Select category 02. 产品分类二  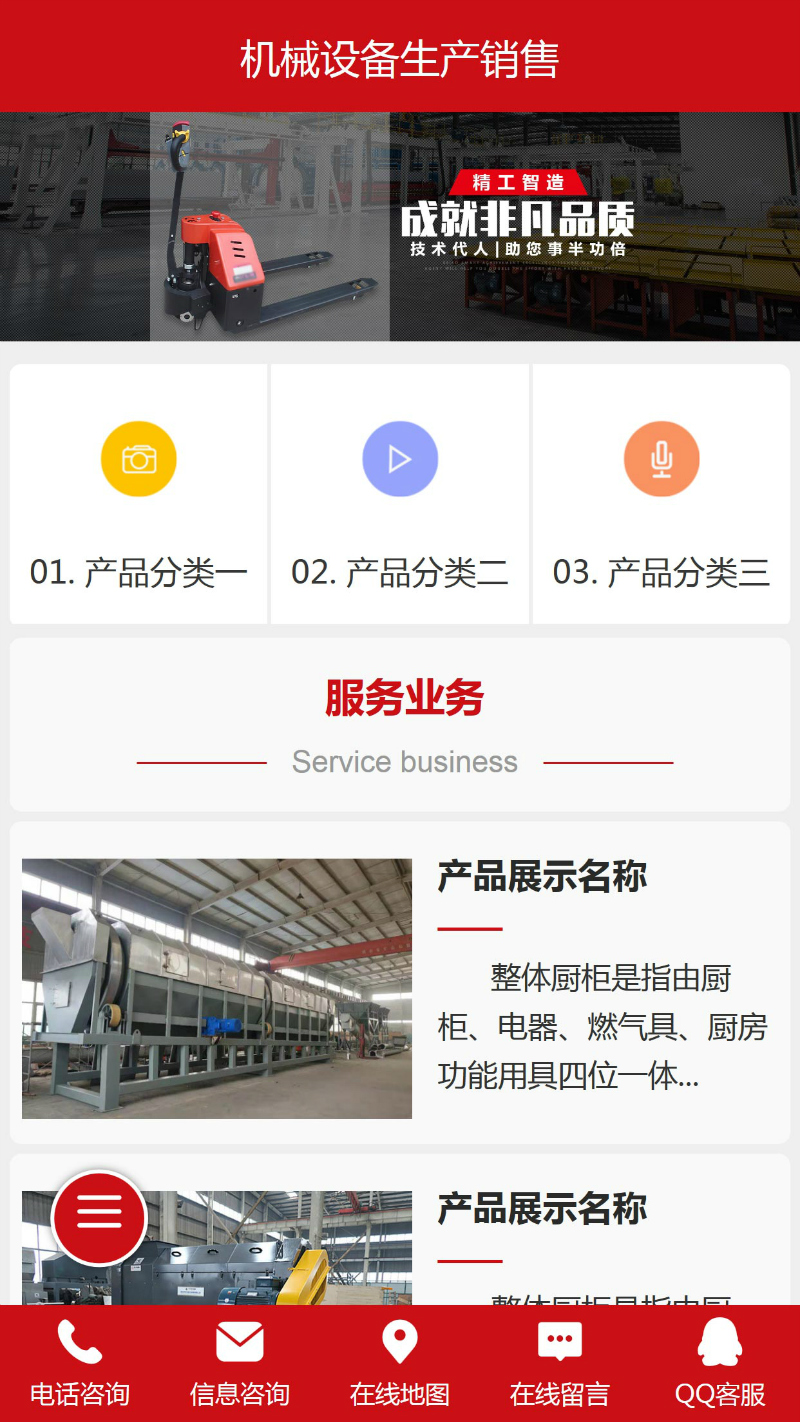pos(400,495)
